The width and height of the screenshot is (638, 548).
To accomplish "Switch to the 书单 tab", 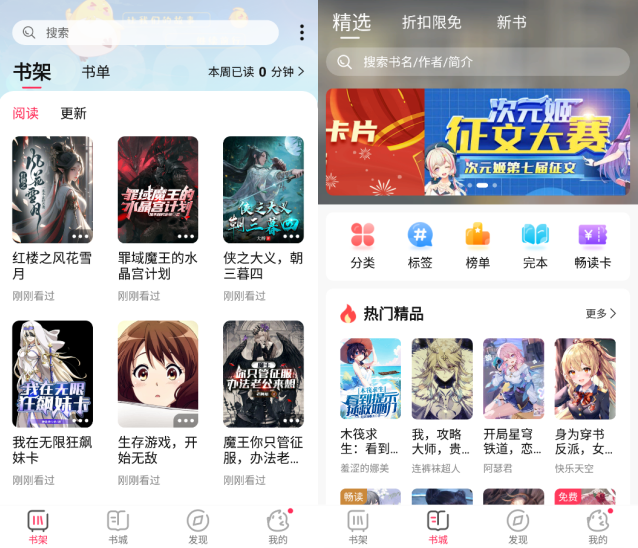I will coord(96,72).
